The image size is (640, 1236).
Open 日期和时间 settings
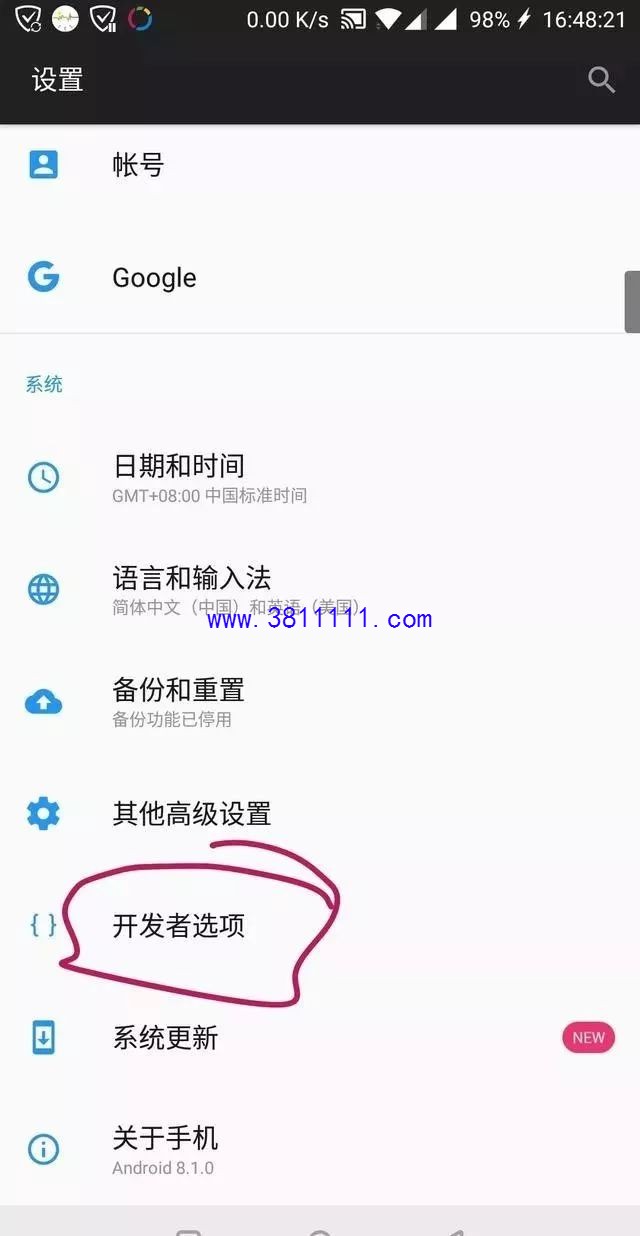pyautogui.click(x=320, y=477)
